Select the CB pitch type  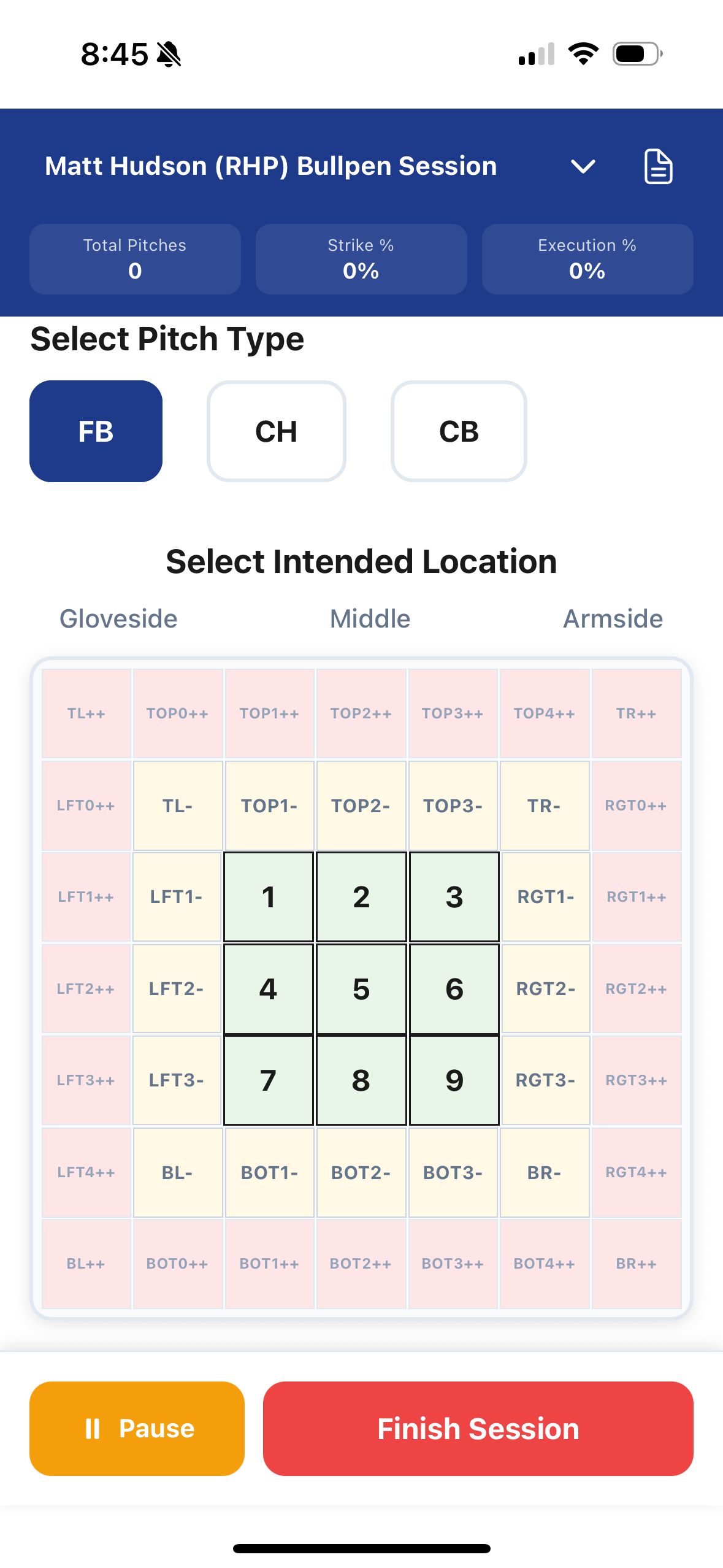coord(459,431)
